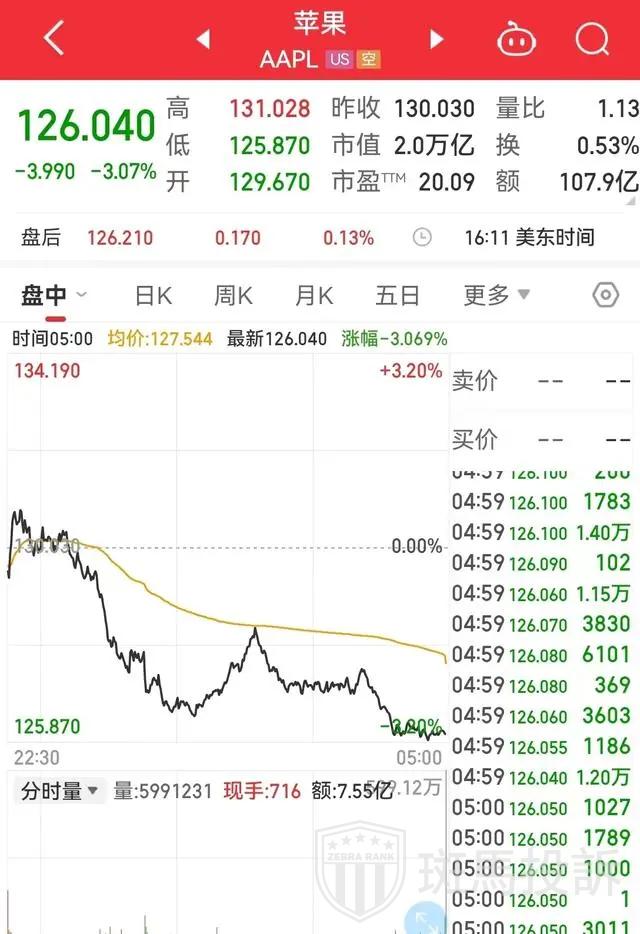Open stock search magnifier
640x934 pixels.
[592, 39]
